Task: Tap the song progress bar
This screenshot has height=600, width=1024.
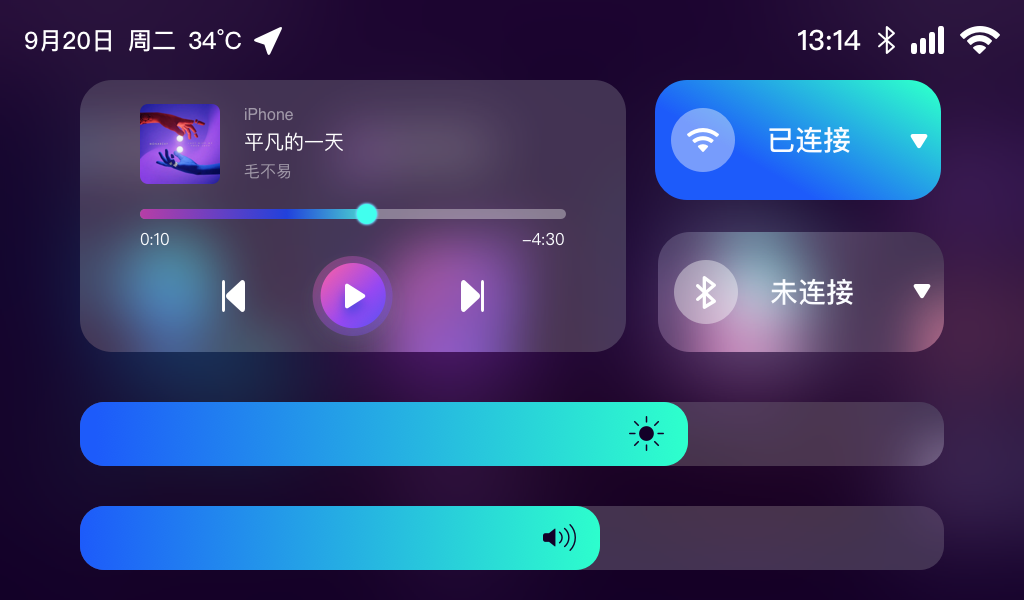Action: point(353,213)
